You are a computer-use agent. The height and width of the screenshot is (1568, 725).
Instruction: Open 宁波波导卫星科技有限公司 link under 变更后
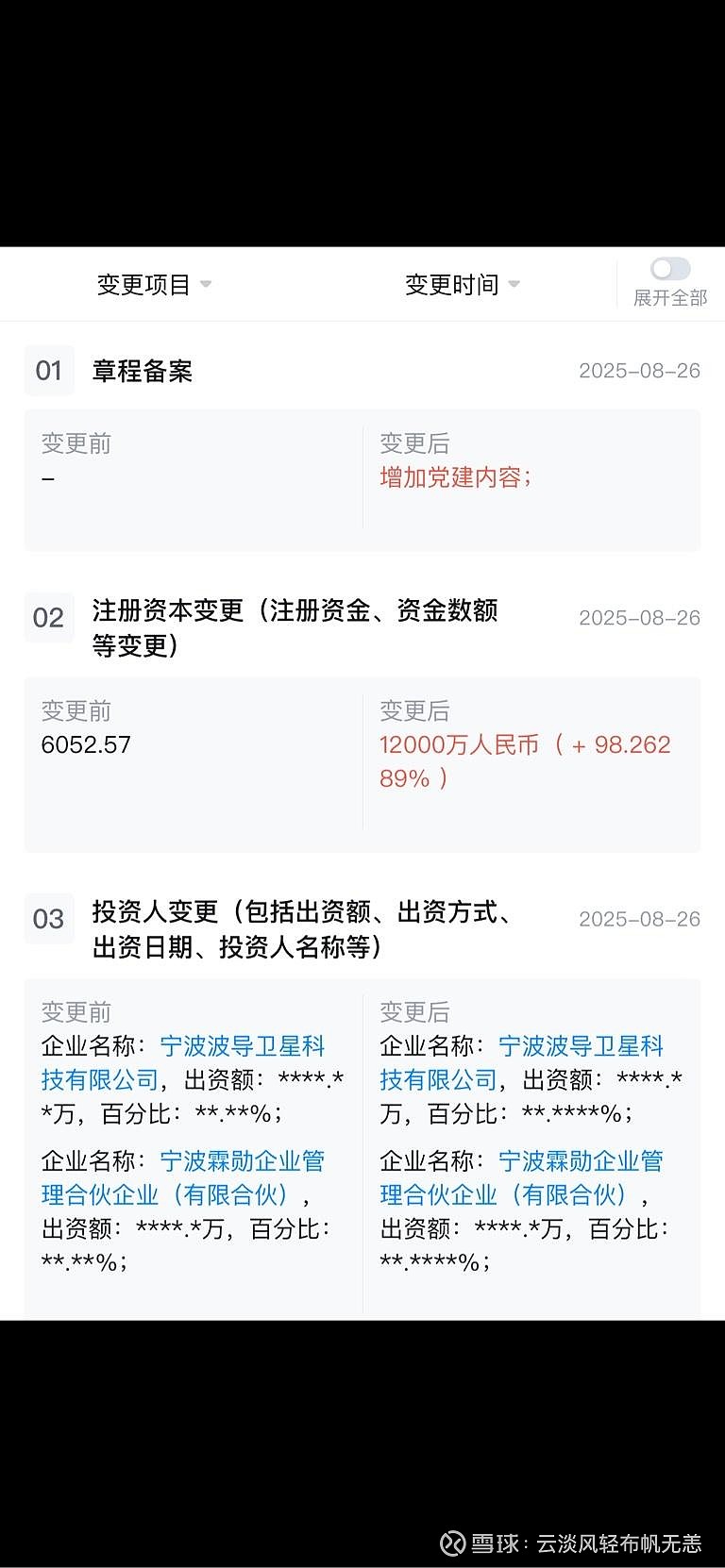point(522,1062)
